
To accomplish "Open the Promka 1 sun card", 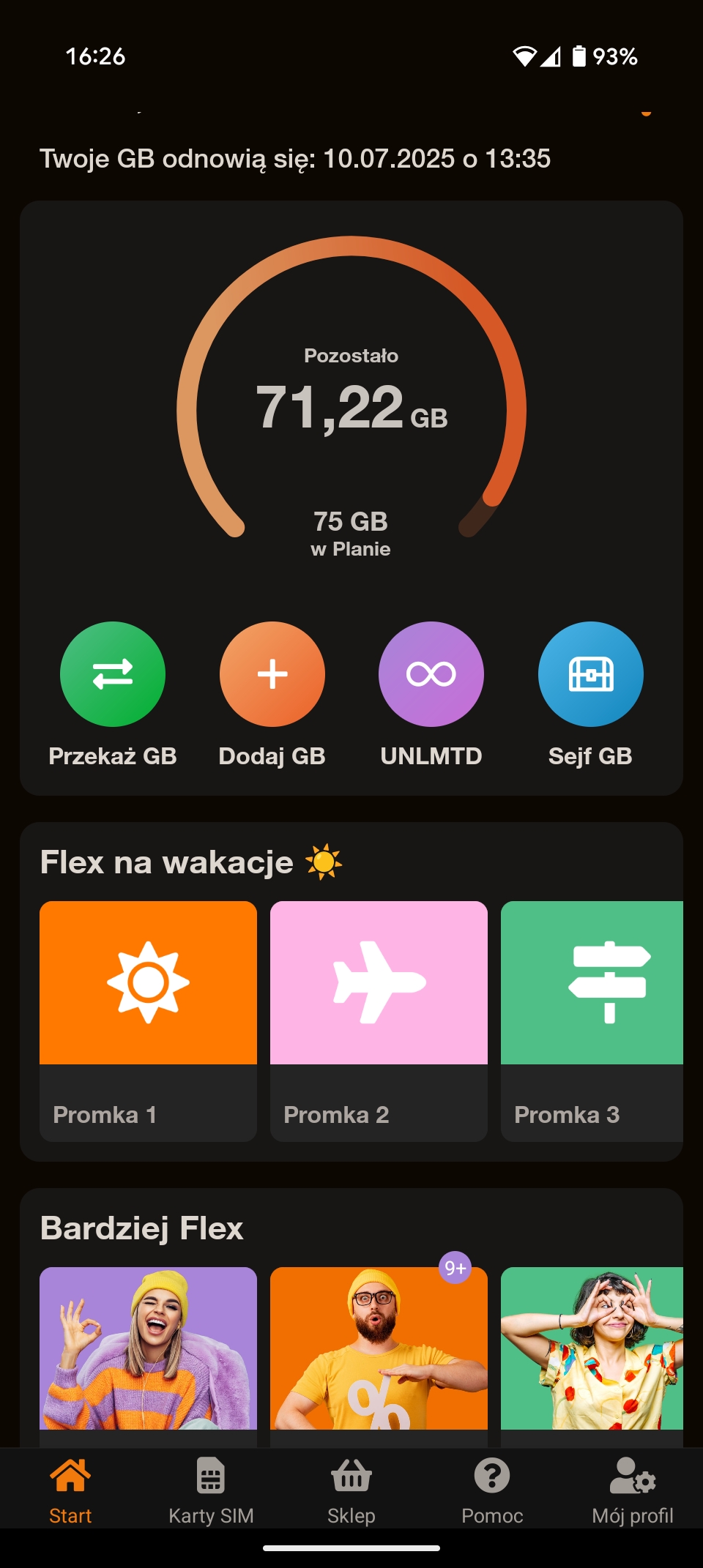I will [148, 1021].
